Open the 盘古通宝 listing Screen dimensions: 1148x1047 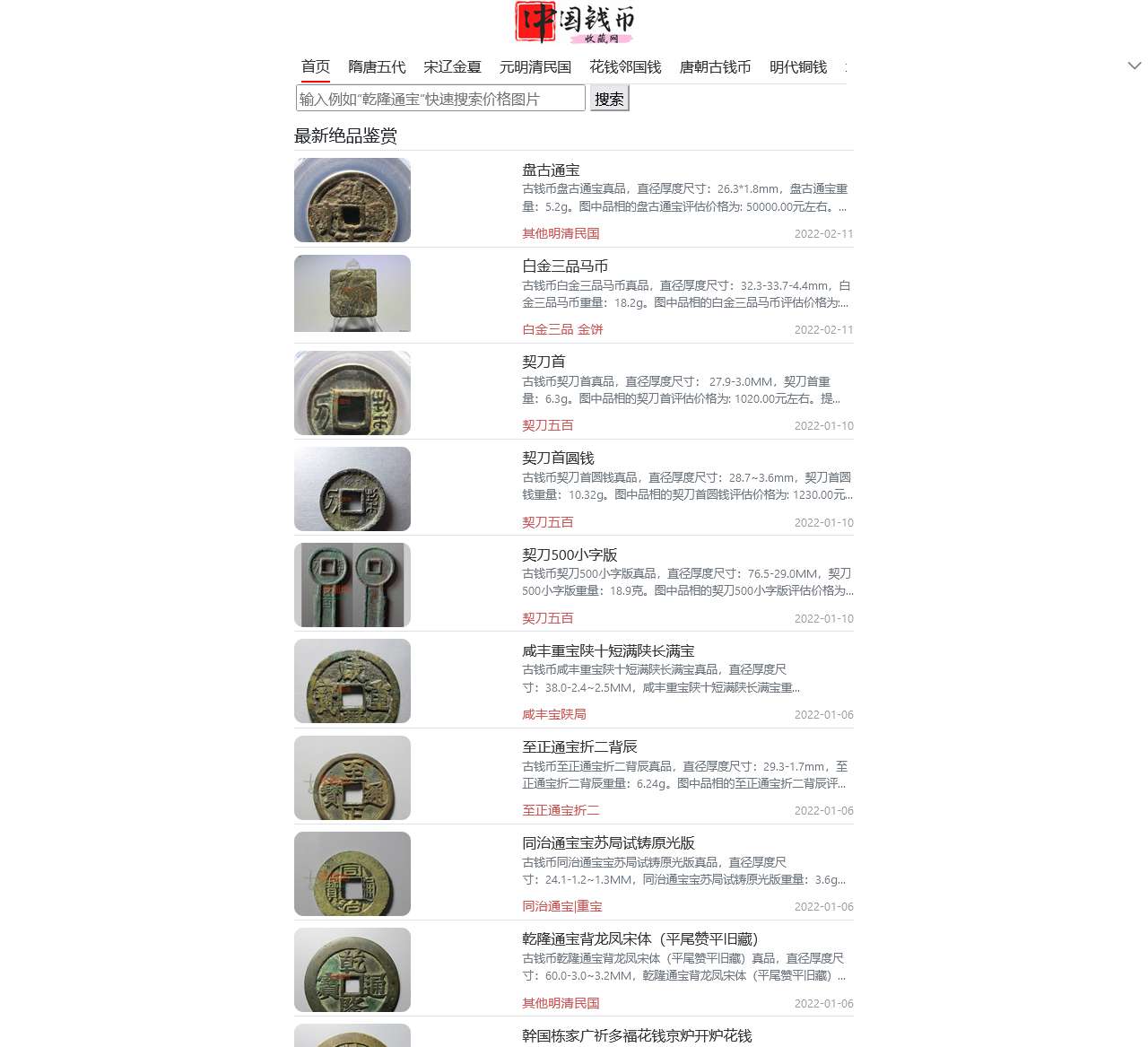point(551,170)
